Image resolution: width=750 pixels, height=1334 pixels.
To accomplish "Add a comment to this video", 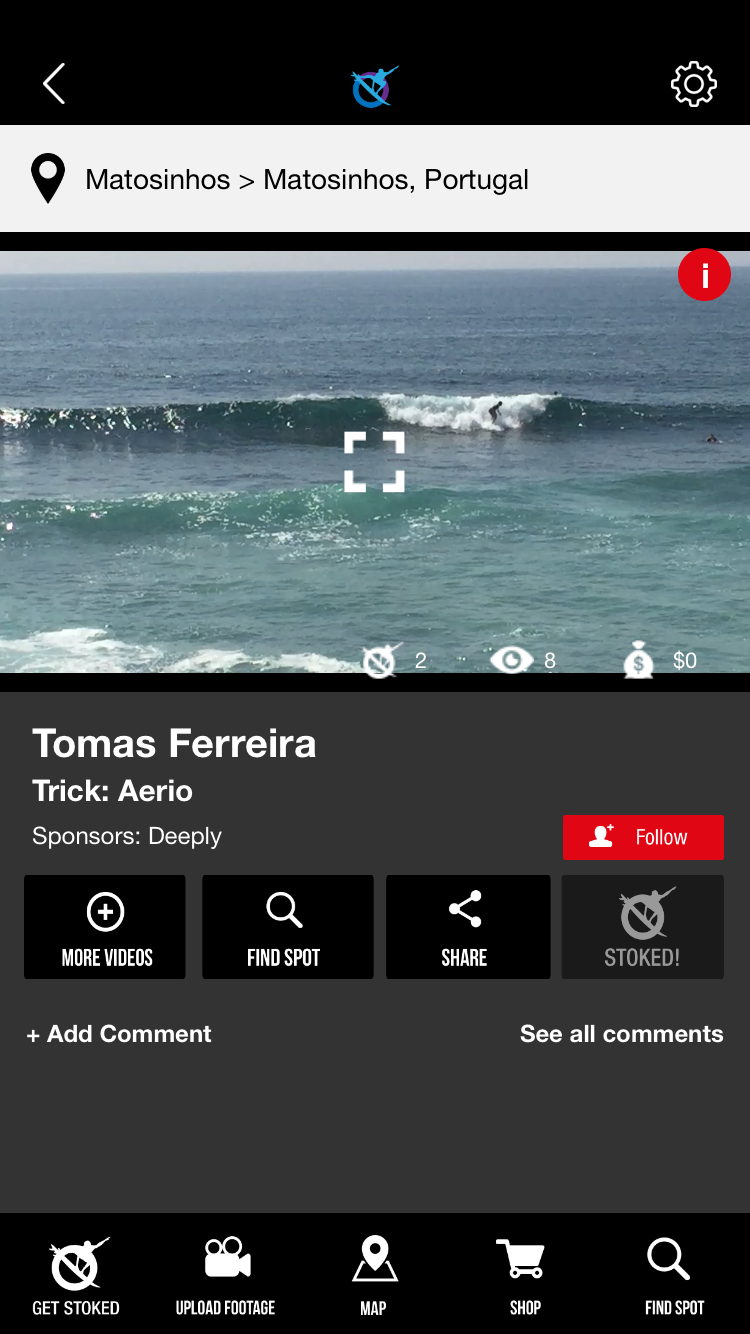I will click(x=119, y=1034).
